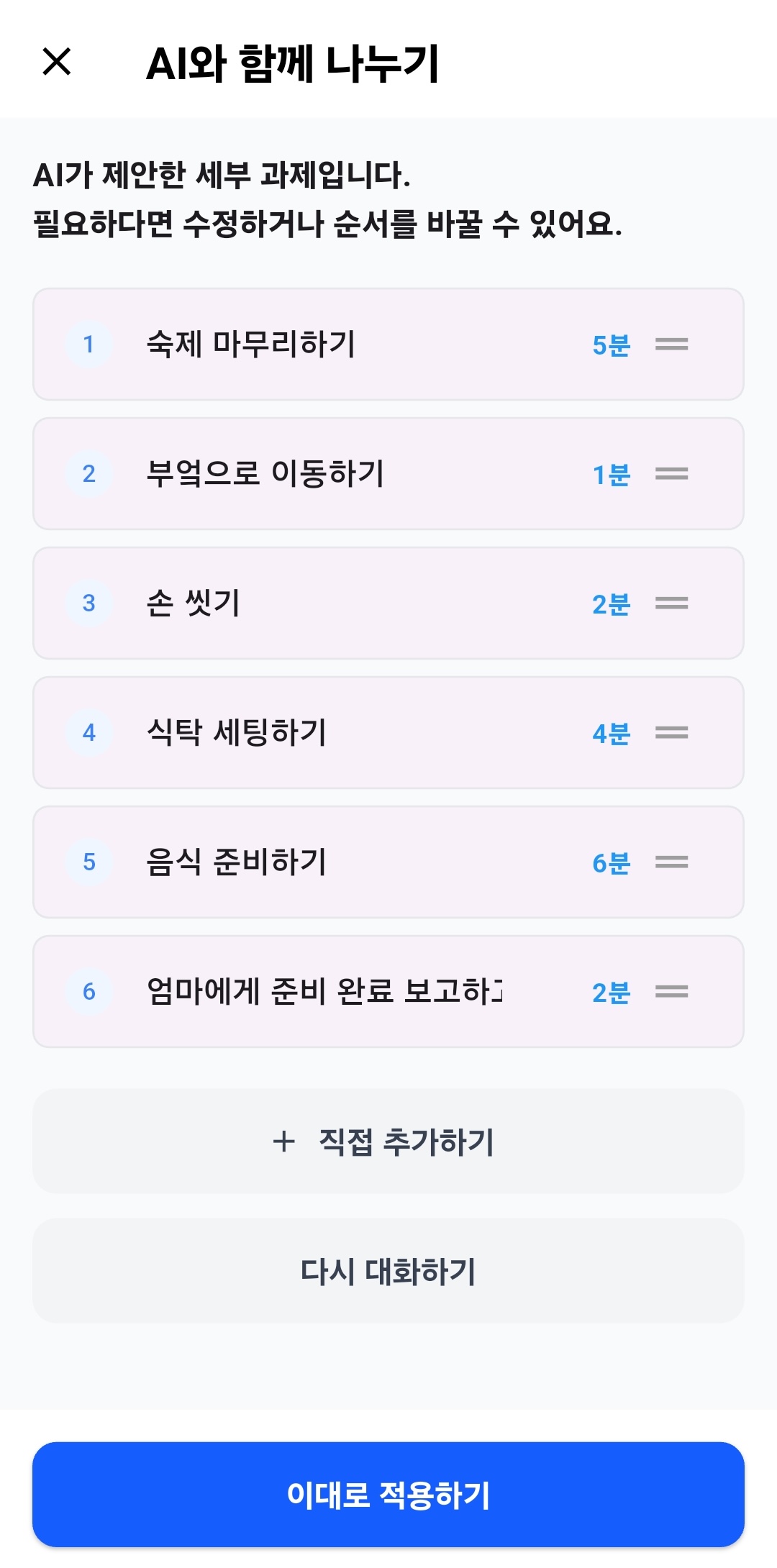Screen dimensions: 777x1568
Task: Click the 1분 duration next to 부엌으로 이동하기
Action: pyautogui.click(x=611, y=475)
